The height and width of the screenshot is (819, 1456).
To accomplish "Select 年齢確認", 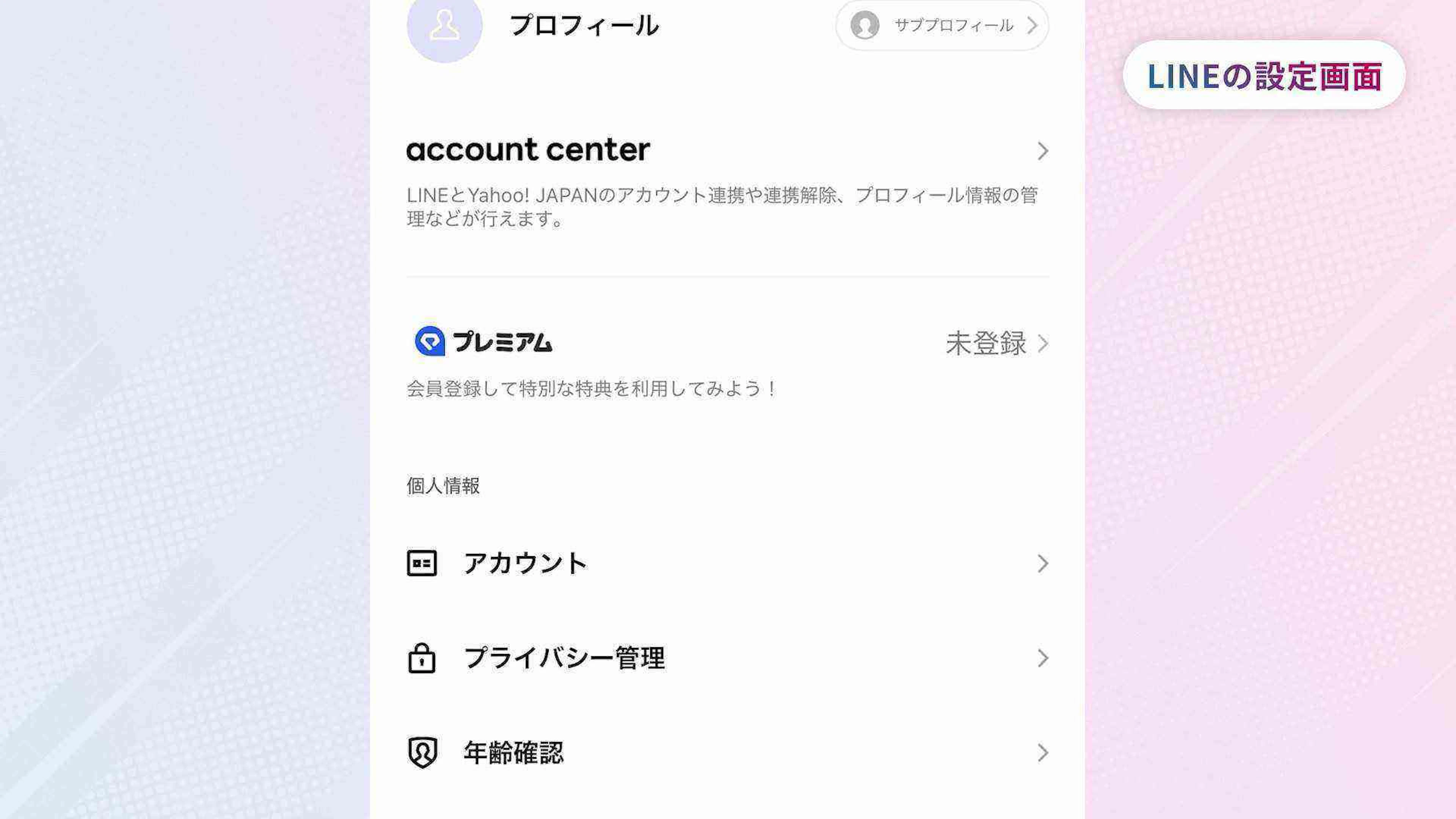I will [x=727, y=752].
